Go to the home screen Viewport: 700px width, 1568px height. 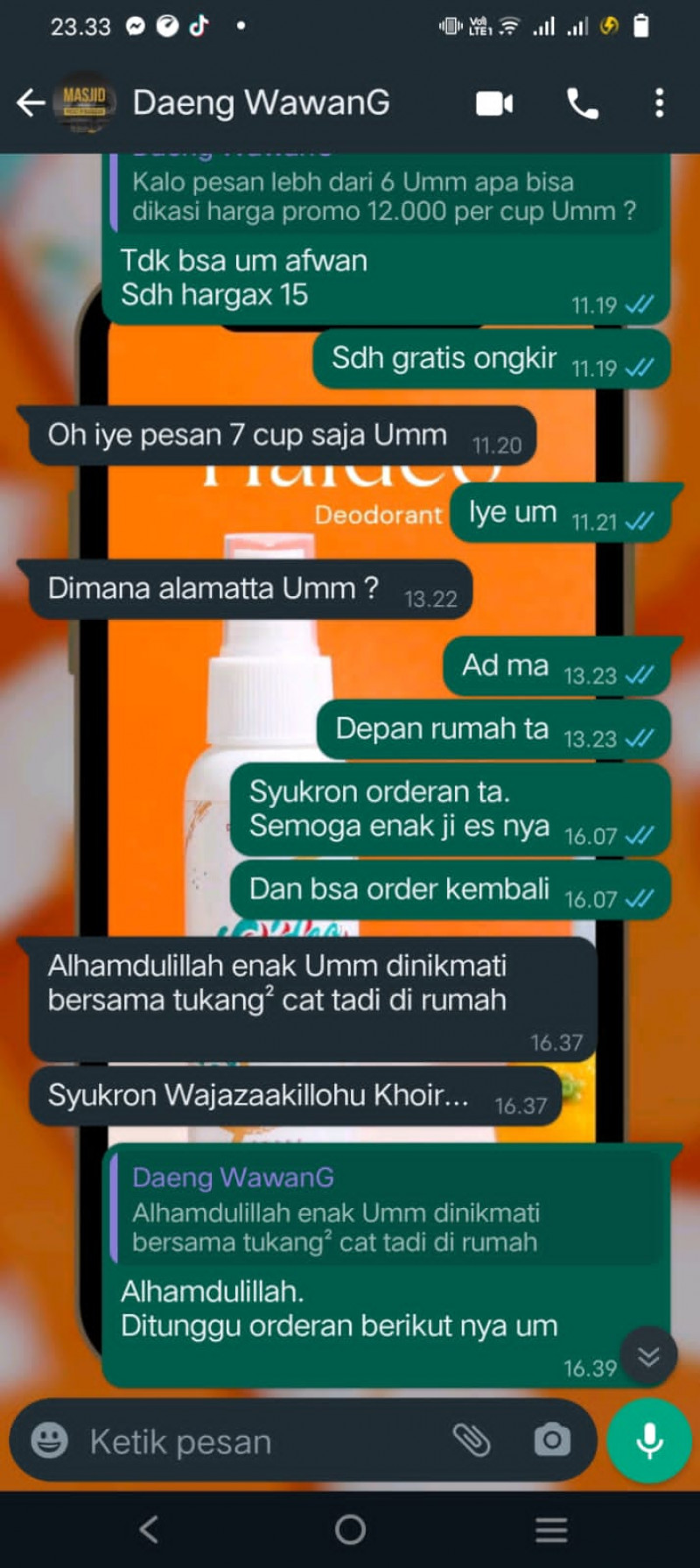[x=350, y=1529]
